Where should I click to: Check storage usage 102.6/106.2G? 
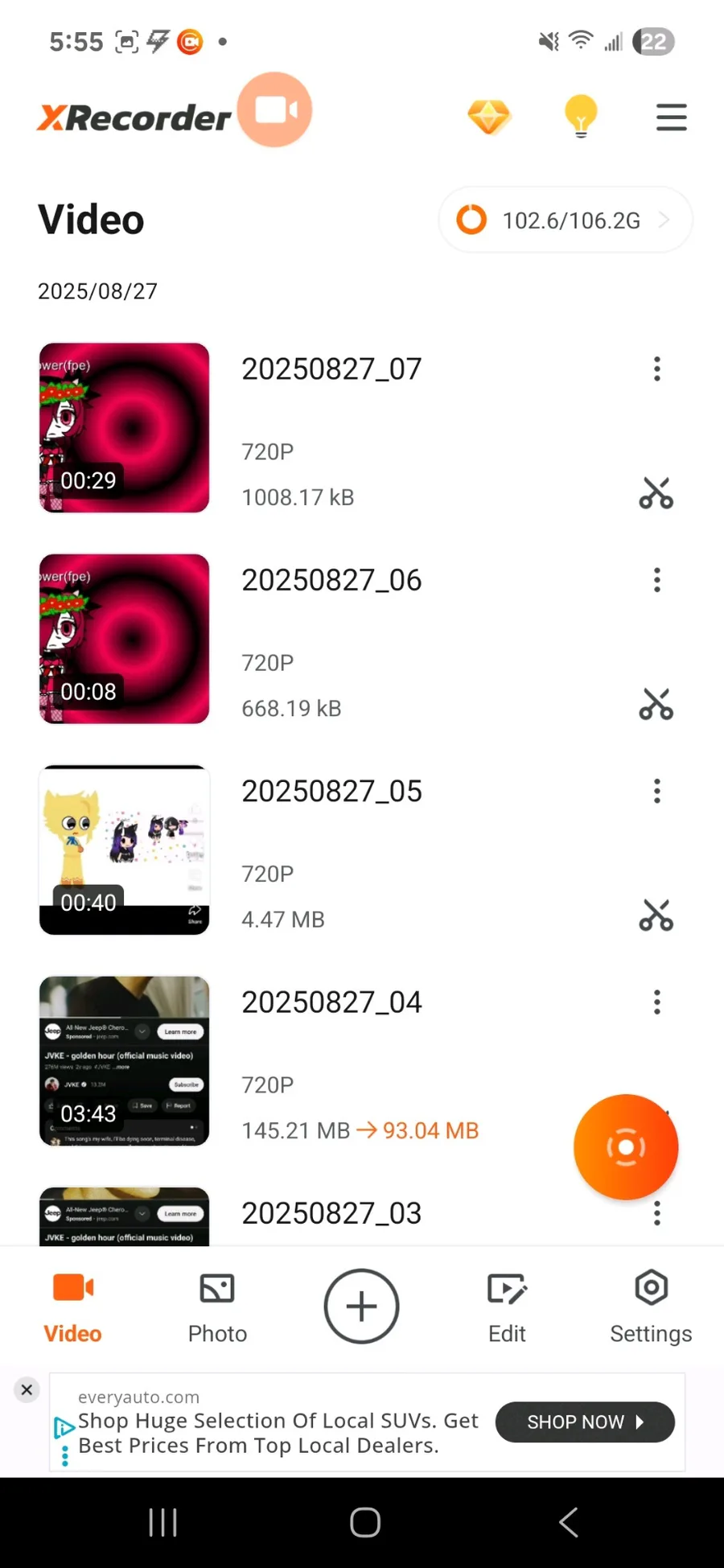point(565,220)
